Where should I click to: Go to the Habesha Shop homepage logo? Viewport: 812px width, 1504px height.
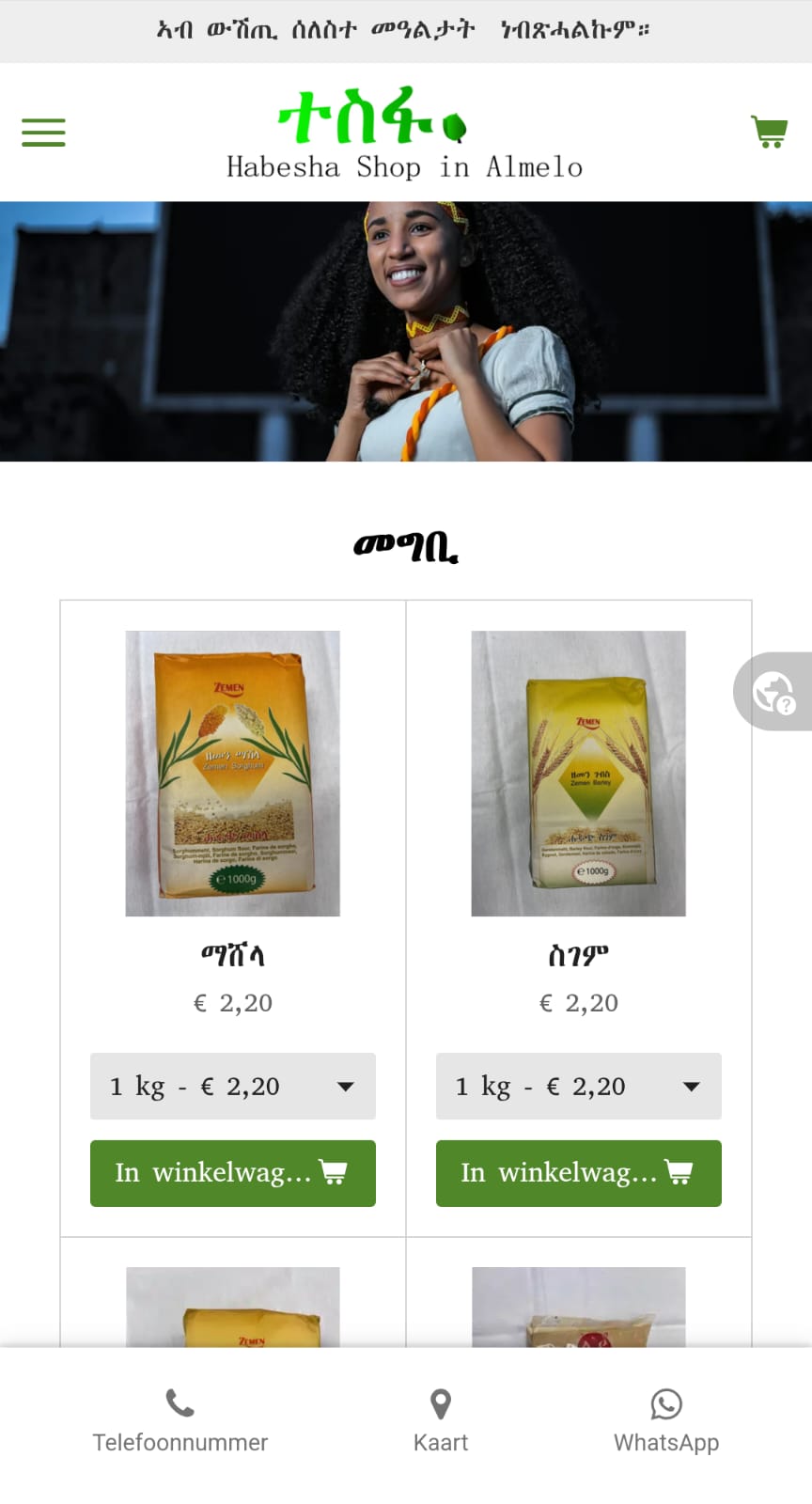(x=404, y=133)
